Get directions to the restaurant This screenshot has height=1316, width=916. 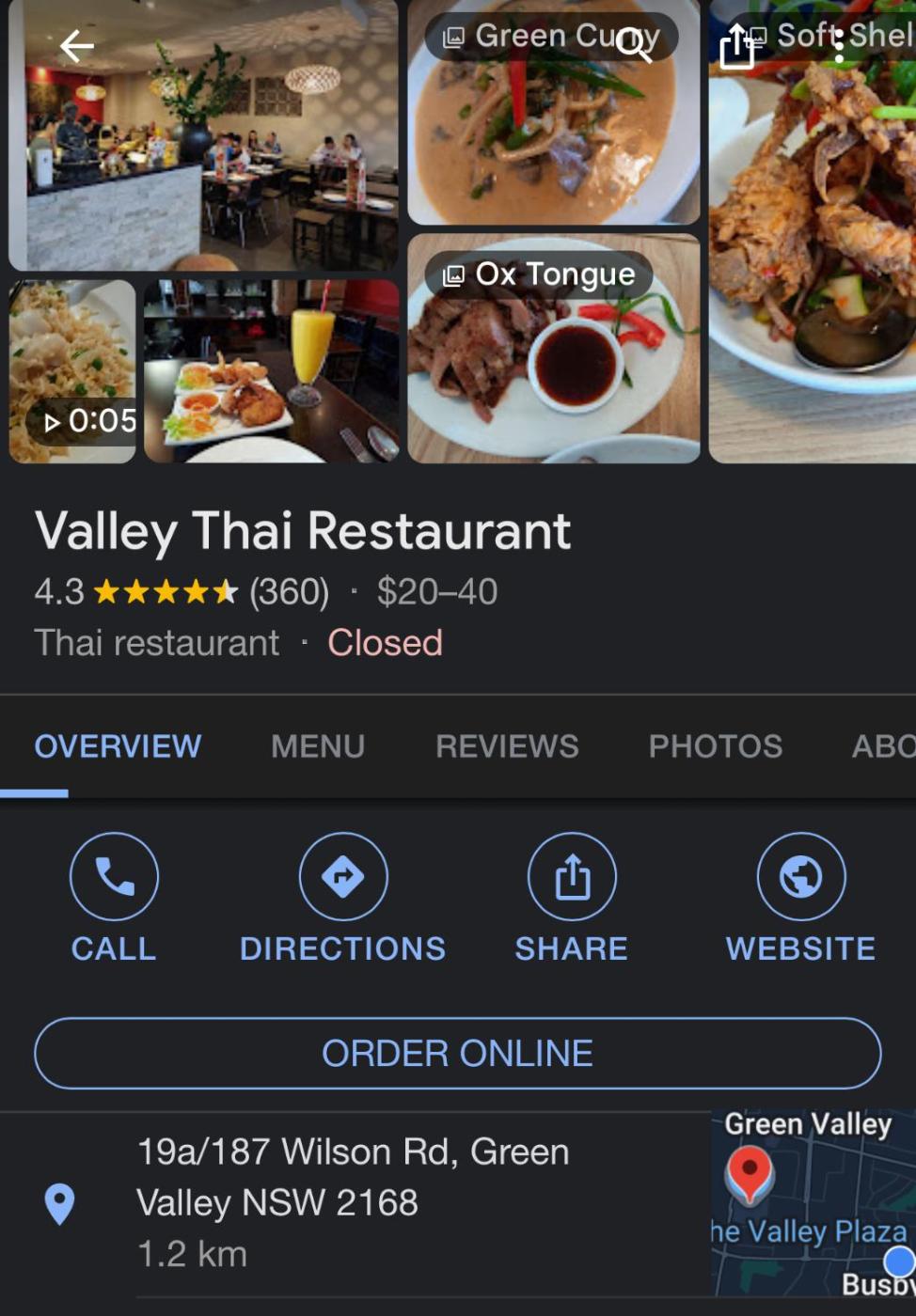point(342,898)
